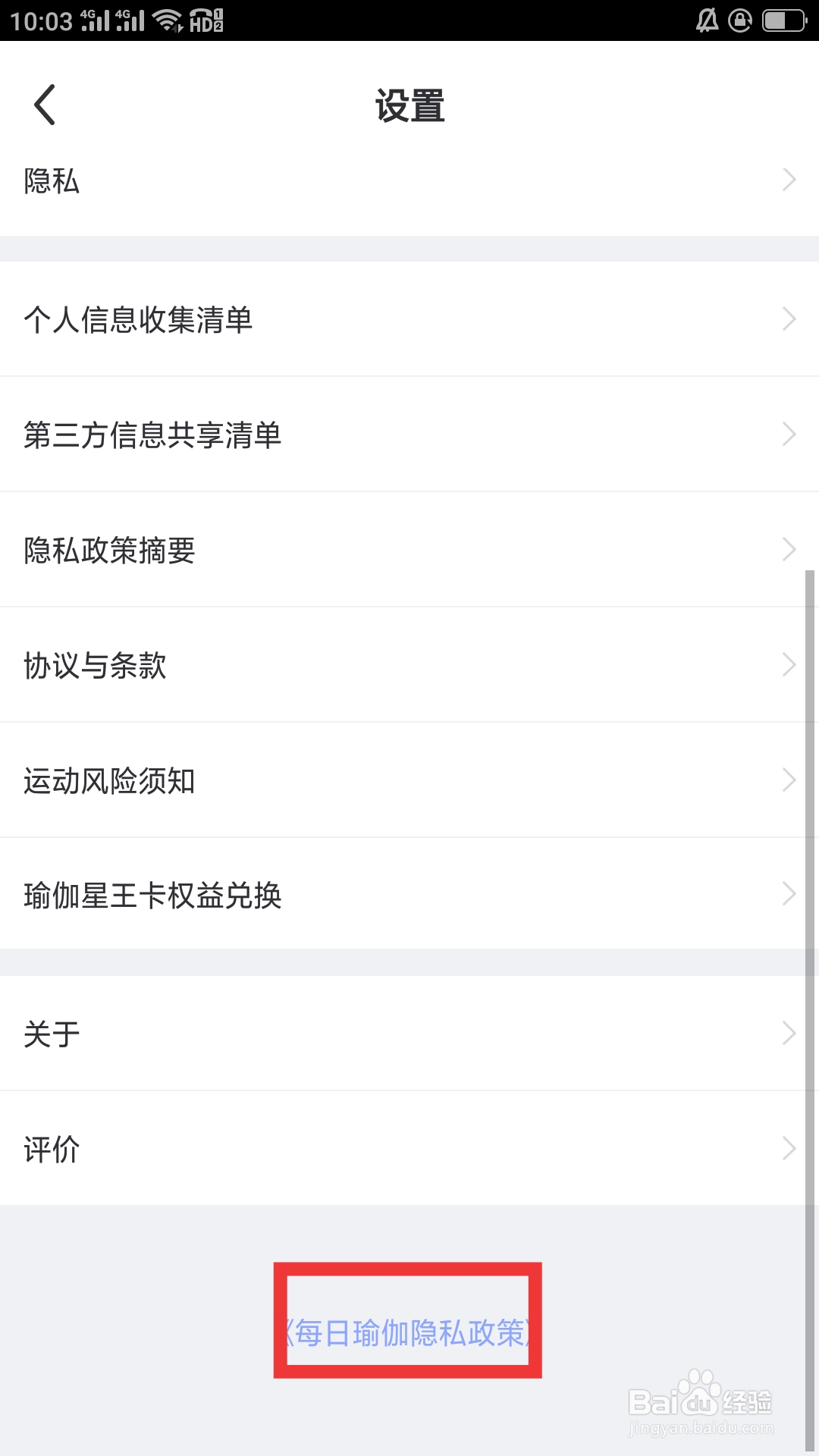Tap the Wi-Fi status icon

pos(165,19)
